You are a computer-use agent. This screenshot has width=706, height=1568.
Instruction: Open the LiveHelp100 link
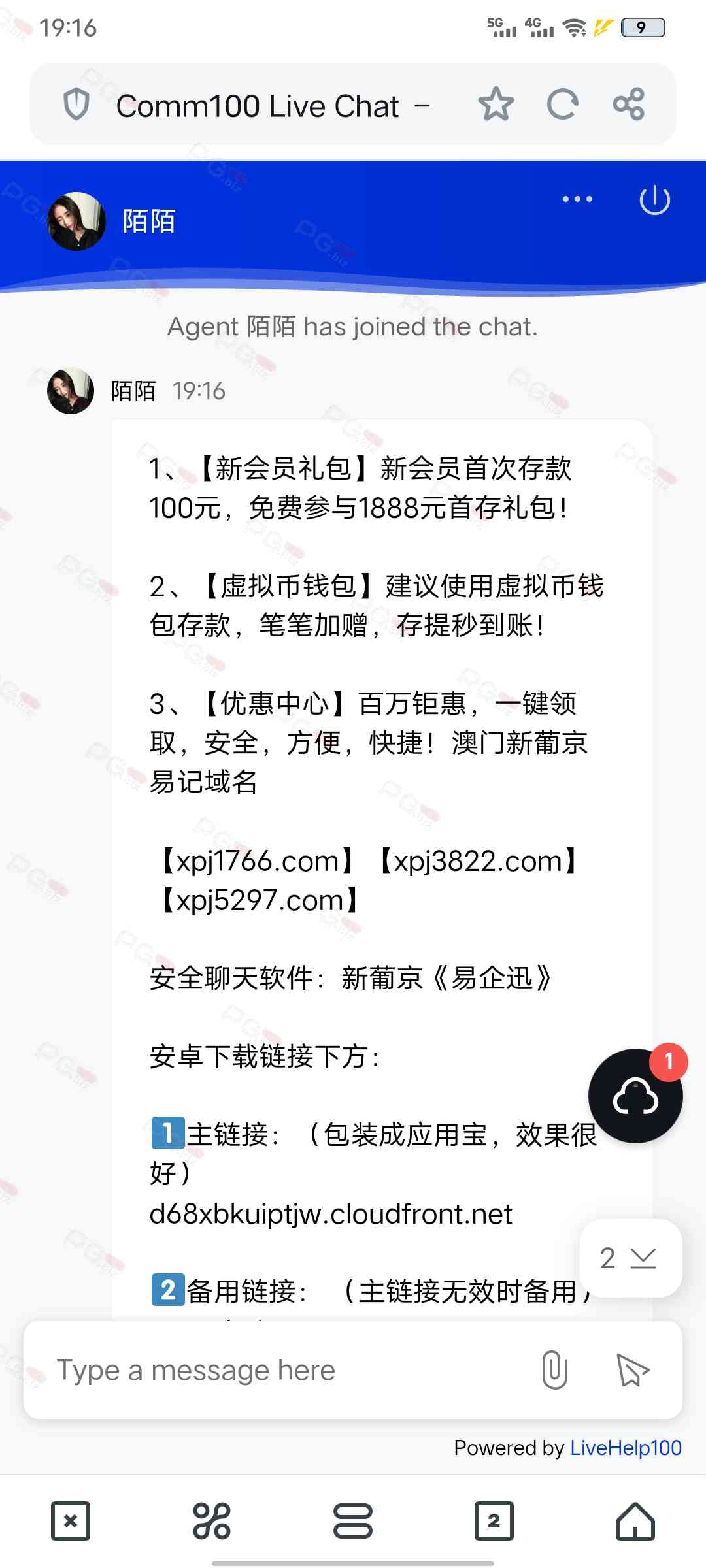[x=626, y=1448]
